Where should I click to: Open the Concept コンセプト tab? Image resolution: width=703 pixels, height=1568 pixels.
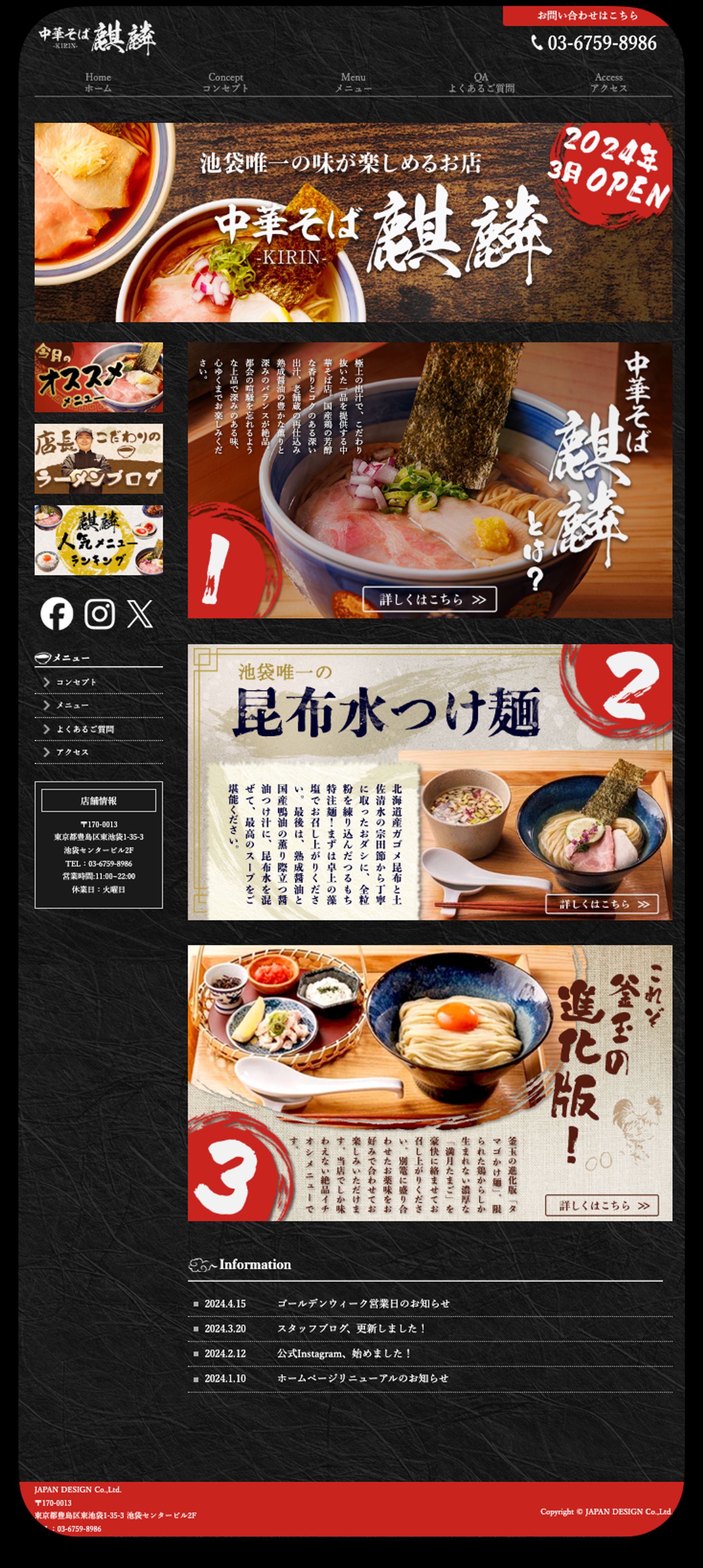226,83
